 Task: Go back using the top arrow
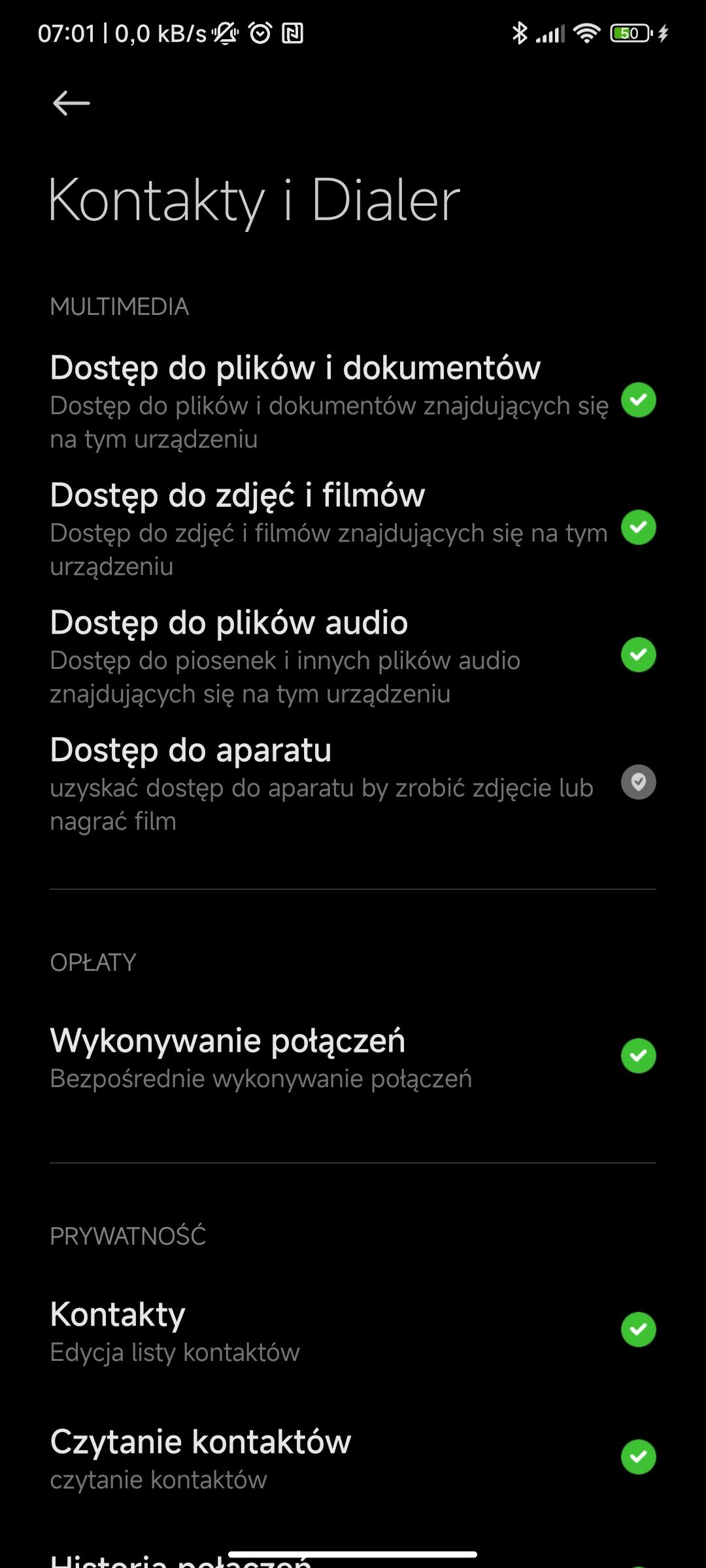tap(71, 103)
